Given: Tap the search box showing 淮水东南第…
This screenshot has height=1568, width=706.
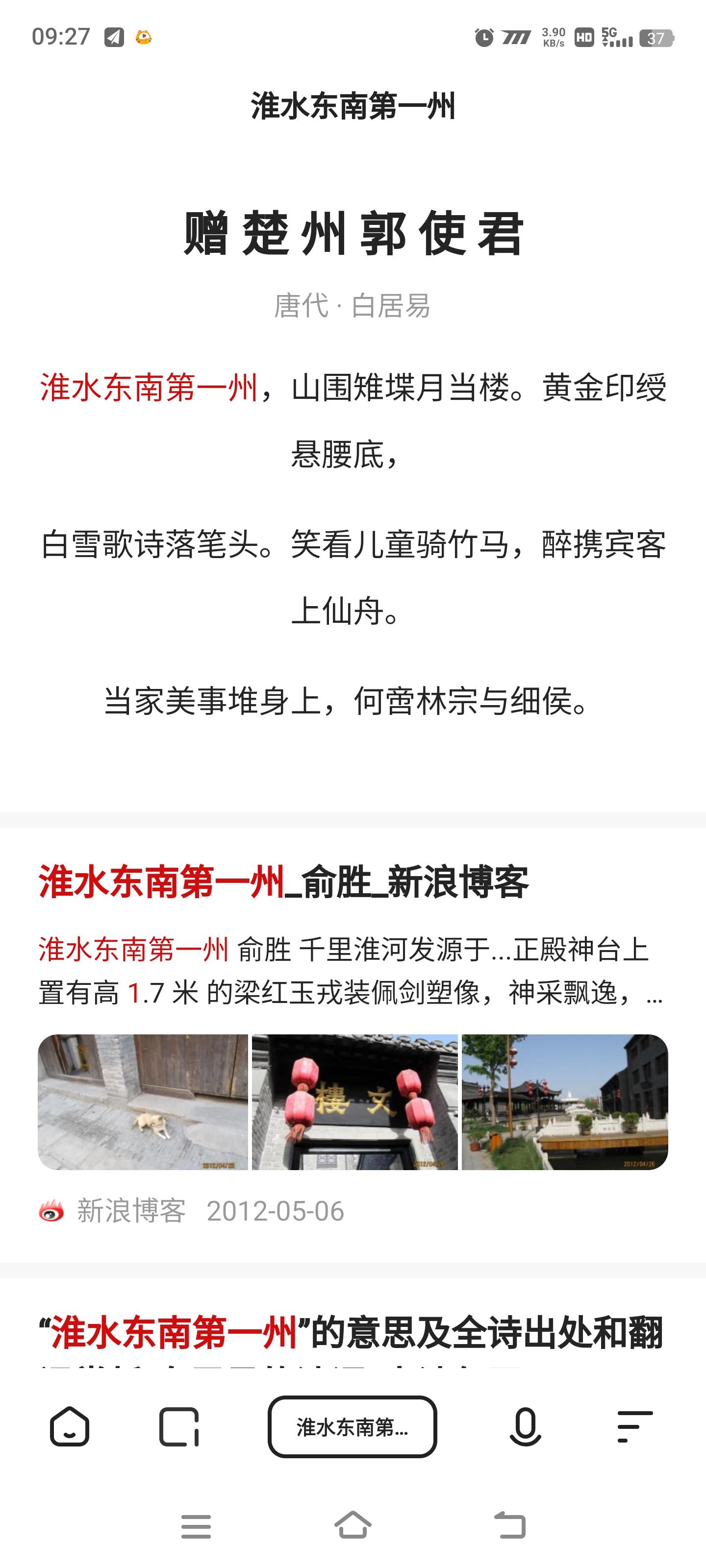Looking at the screenshot, I should pyautogui.click(x=352, y=1426).
